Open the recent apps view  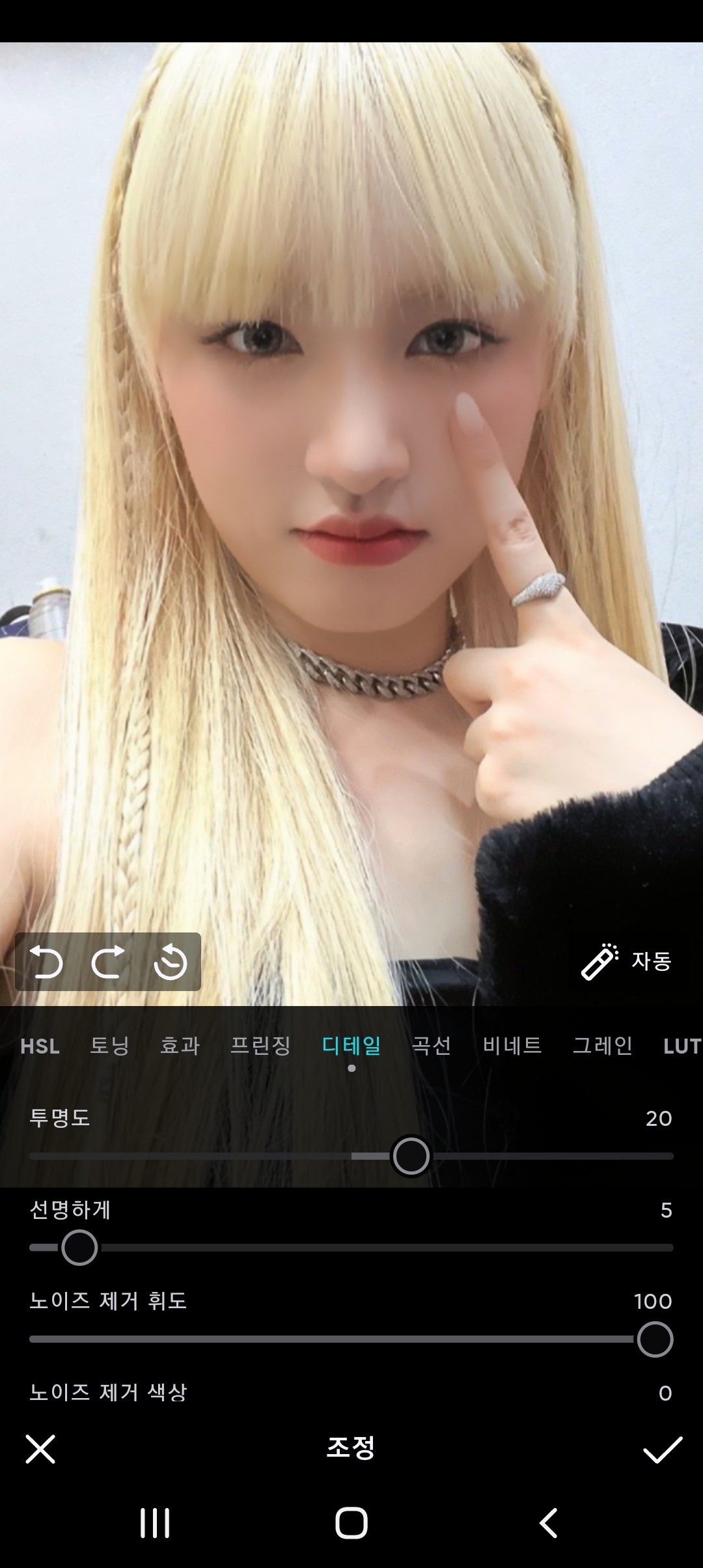[155, 1523]
